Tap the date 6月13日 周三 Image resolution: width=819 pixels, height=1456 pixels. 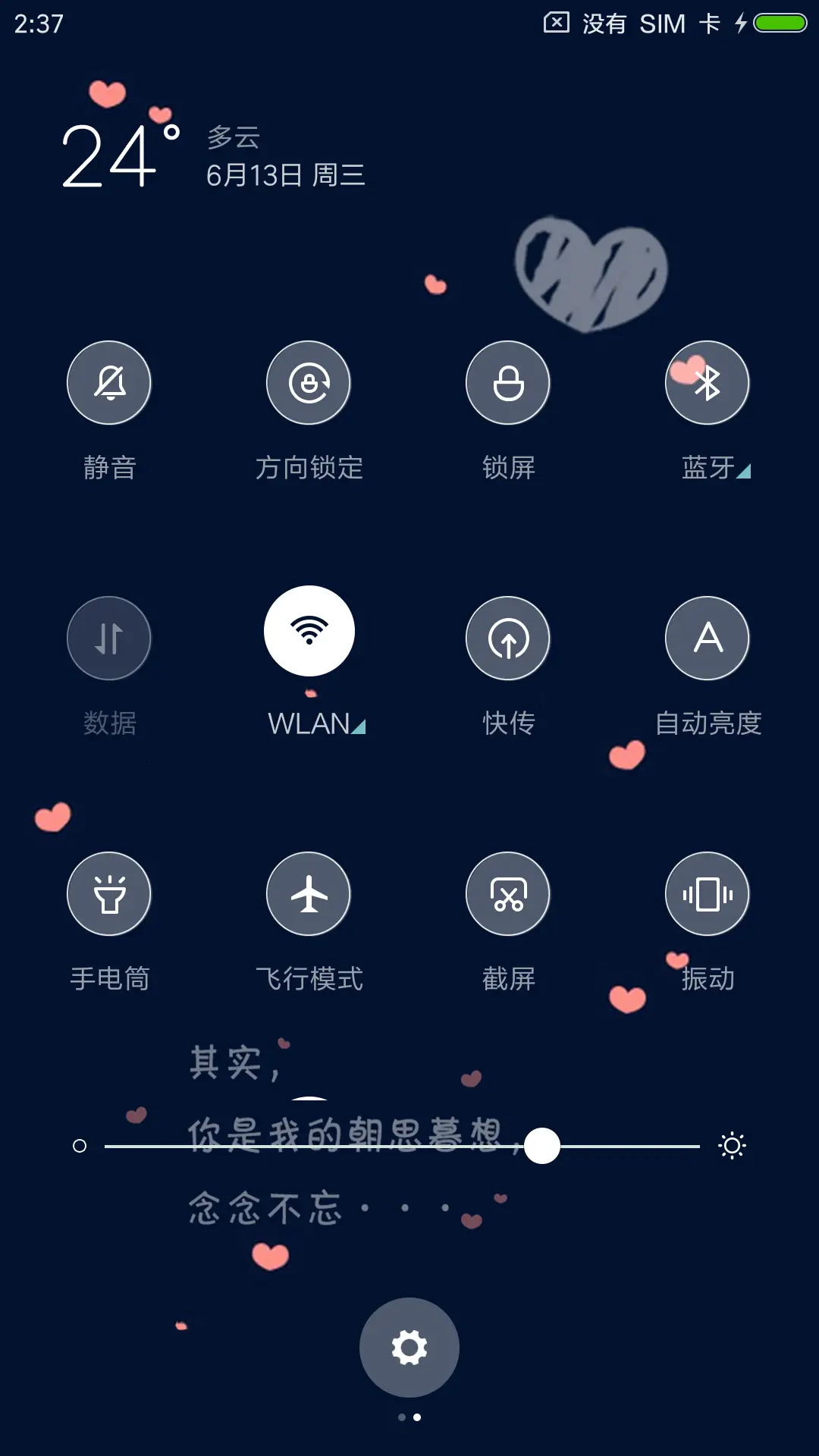click(285, 175)
